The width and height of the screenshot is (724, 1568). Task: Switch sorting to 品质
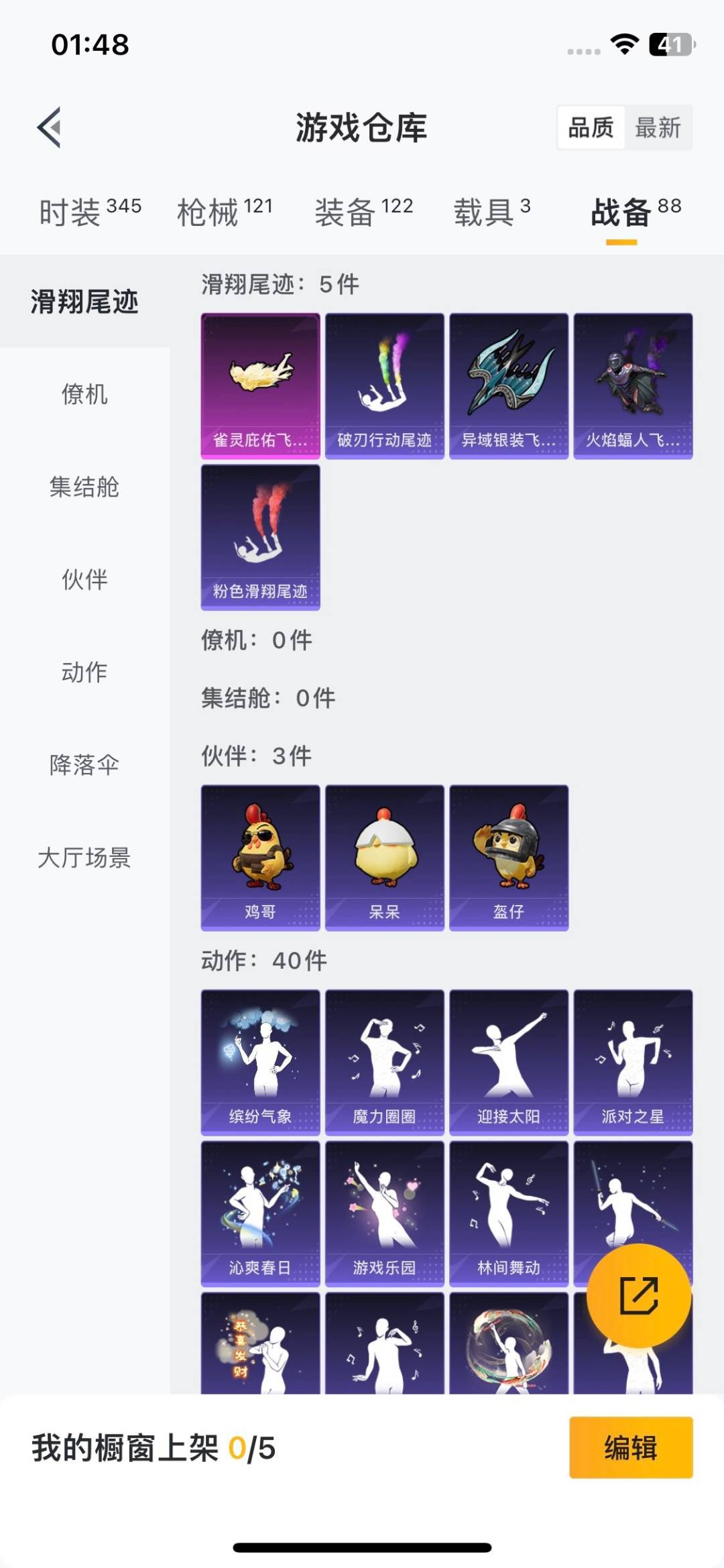[590, 127]
